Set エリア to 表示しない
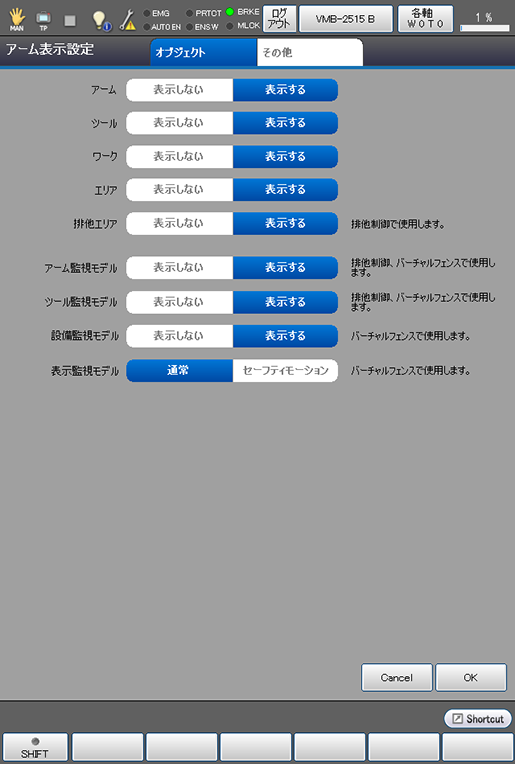This screenshot has height=764, width=515. pyautogui.click(x=179, y=190)
